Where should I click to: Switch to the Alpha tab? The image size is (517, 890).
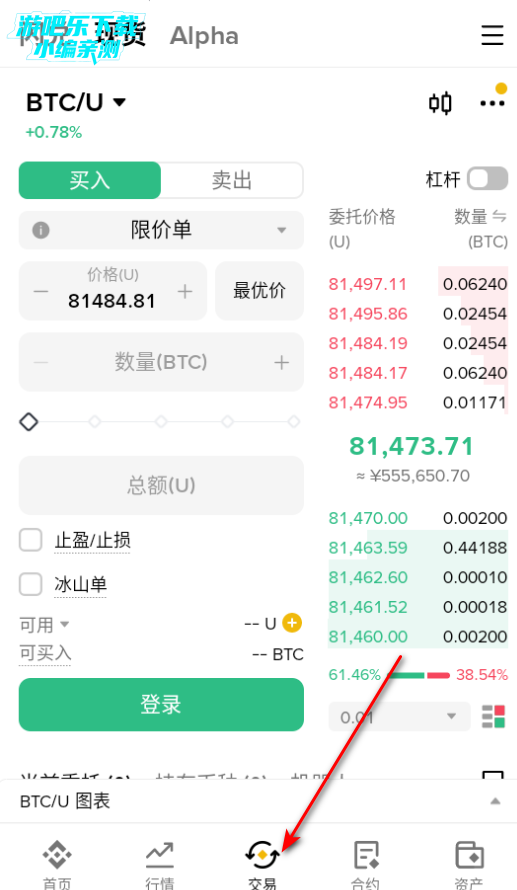[x=204, y=36]
